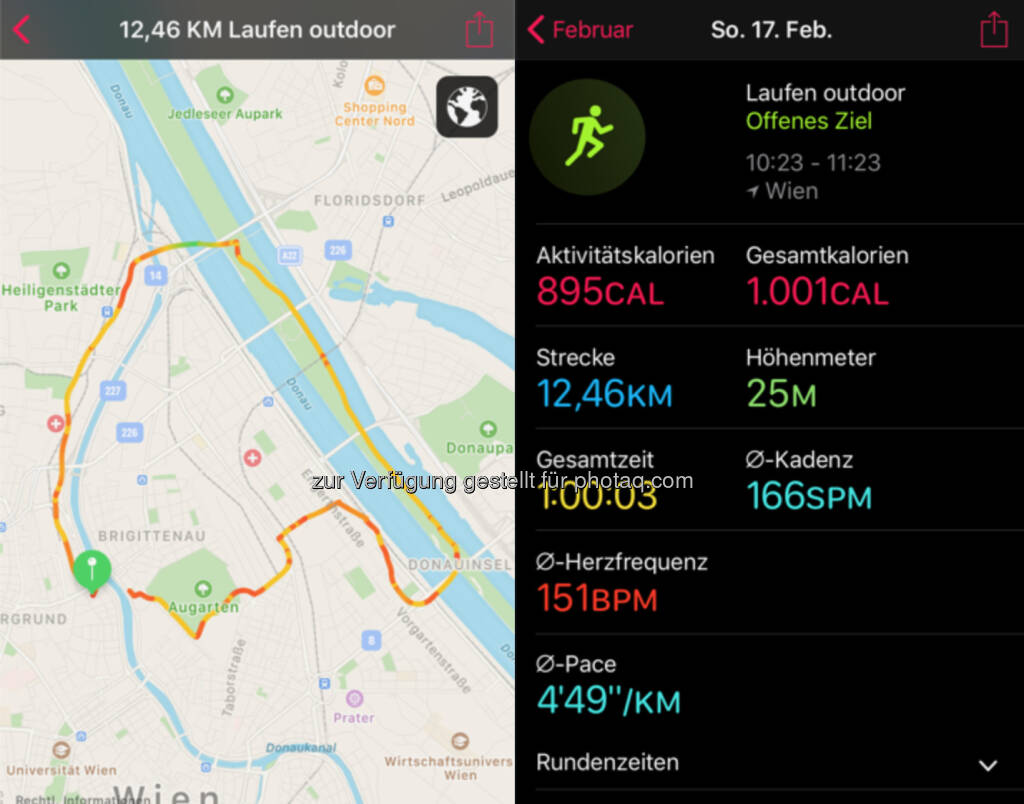Viewport: 1024px width, 804px height.
Task: Return to the Februar overview
Action: click(581, 29)
